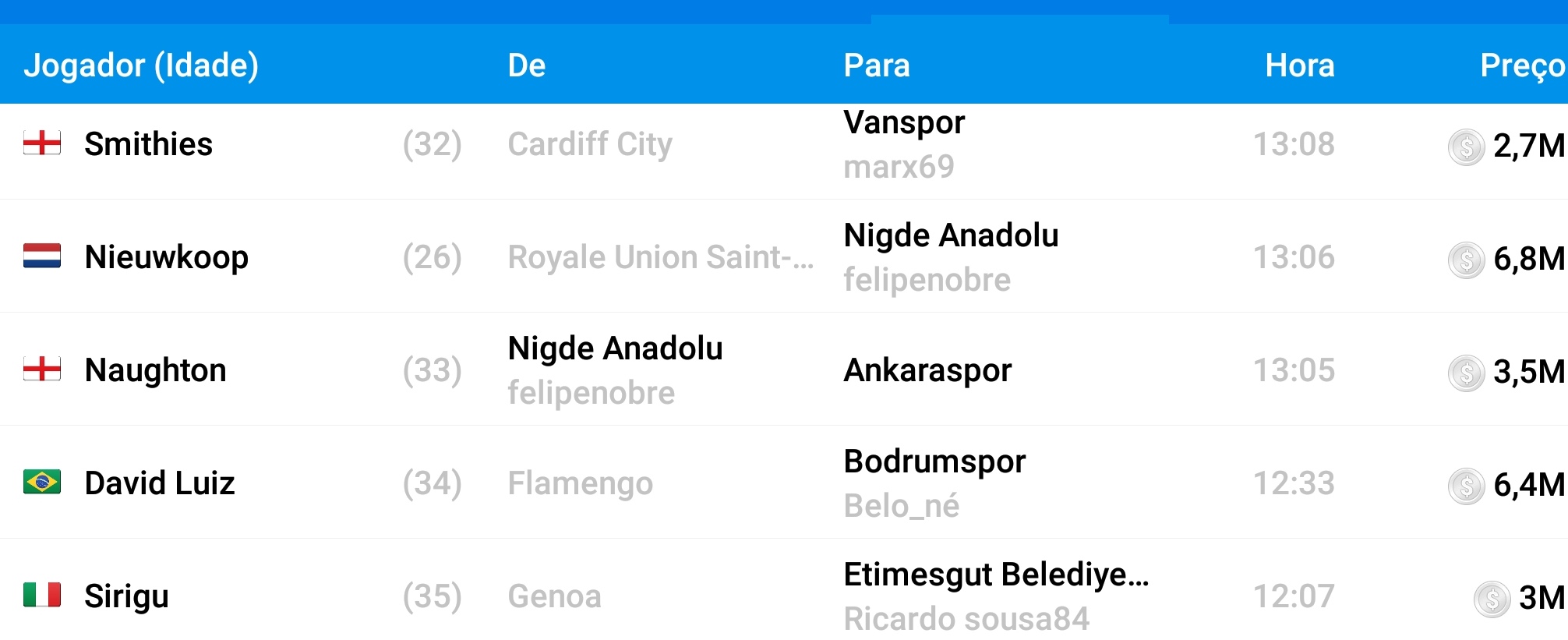Select the Naughton transfer entry
1568x640 pixels.
(x=155, y=371)
